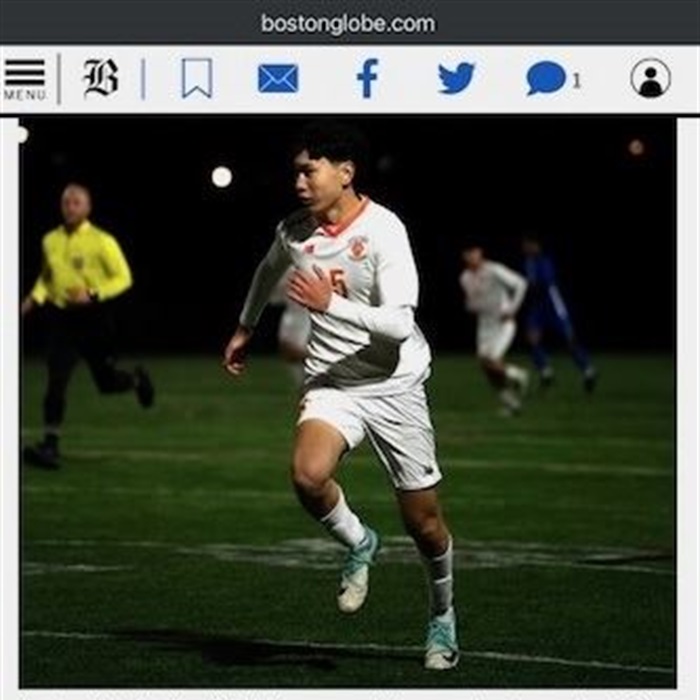
Task: Share this article via email
Action: (x=278, y=78)
